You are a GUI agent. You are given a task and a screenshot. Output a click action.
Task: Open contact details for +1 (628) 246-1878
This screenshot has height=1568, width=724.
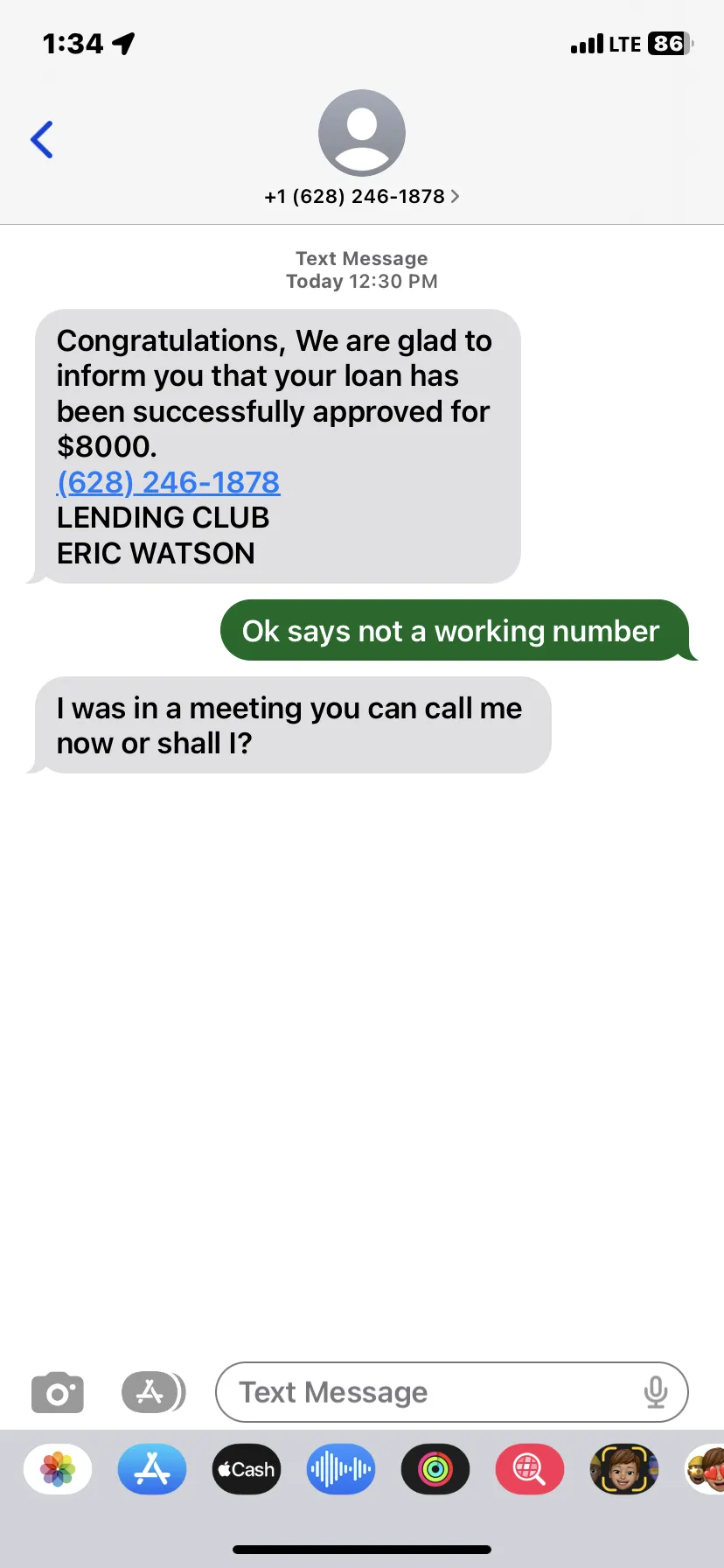pyautogui.click(x=361, y=196)
